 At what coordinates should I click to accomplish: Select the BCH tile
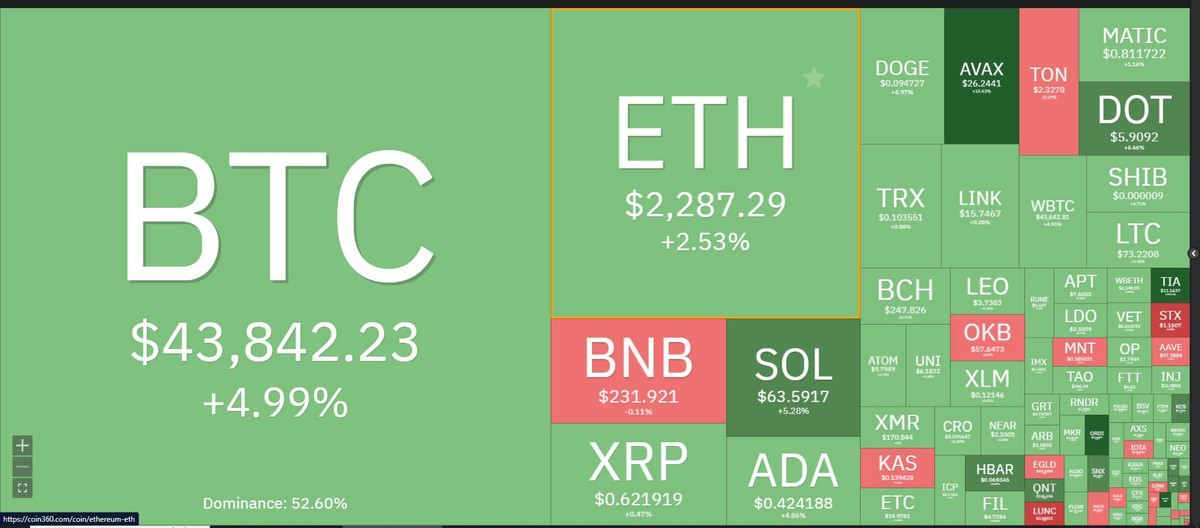(x=904, y=296)
